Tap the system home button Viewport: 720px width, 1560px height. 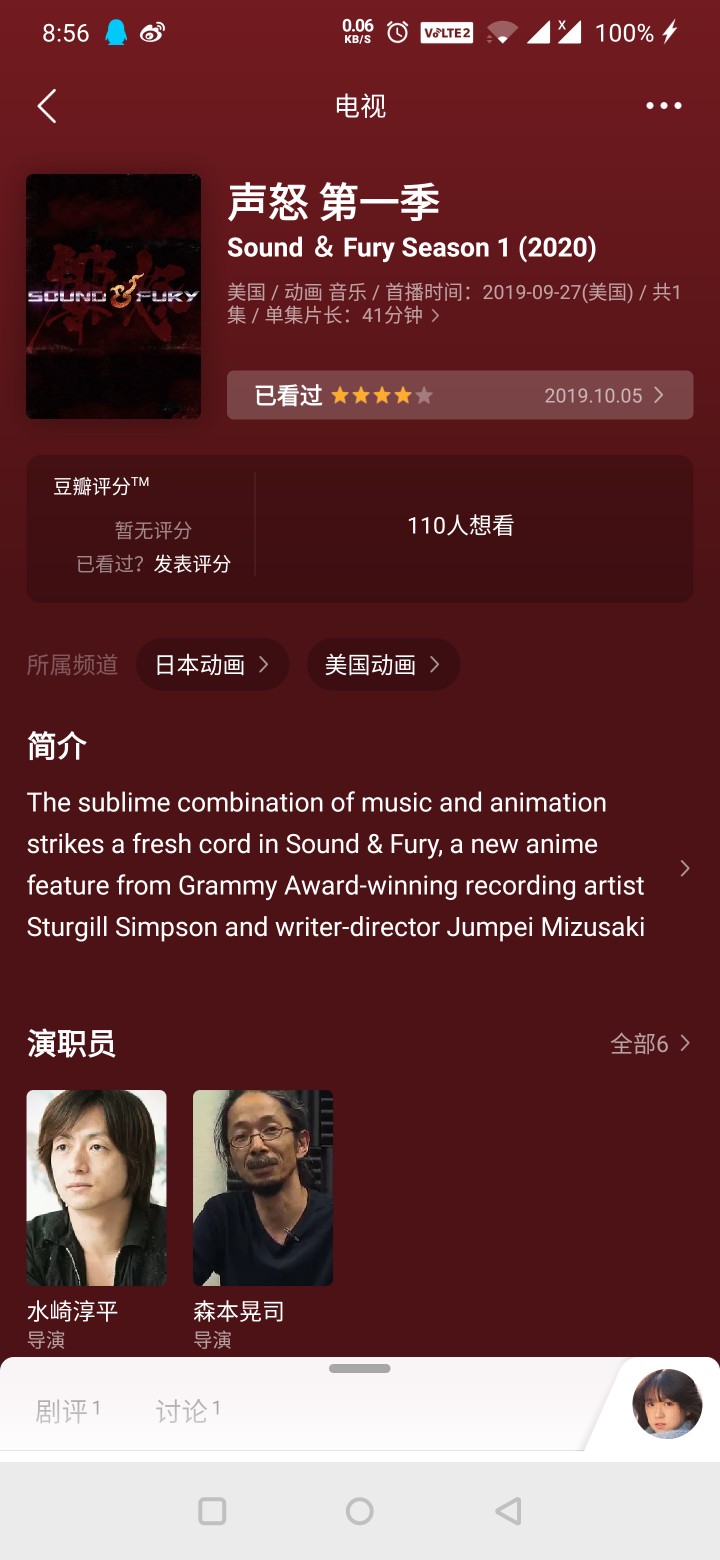pyautogui.click(x=360, y=1511)
